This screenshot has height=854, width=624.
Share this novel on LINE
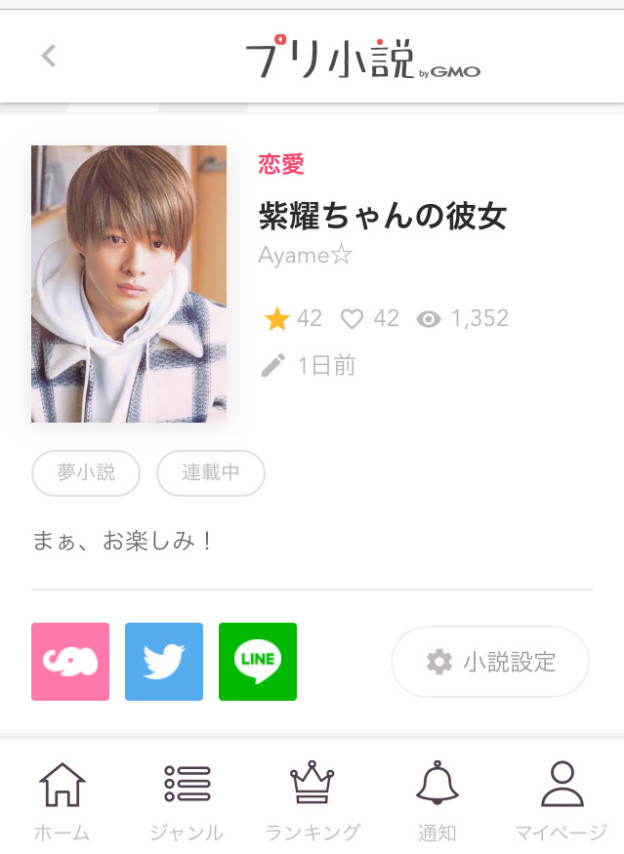[x=258, y=661]
